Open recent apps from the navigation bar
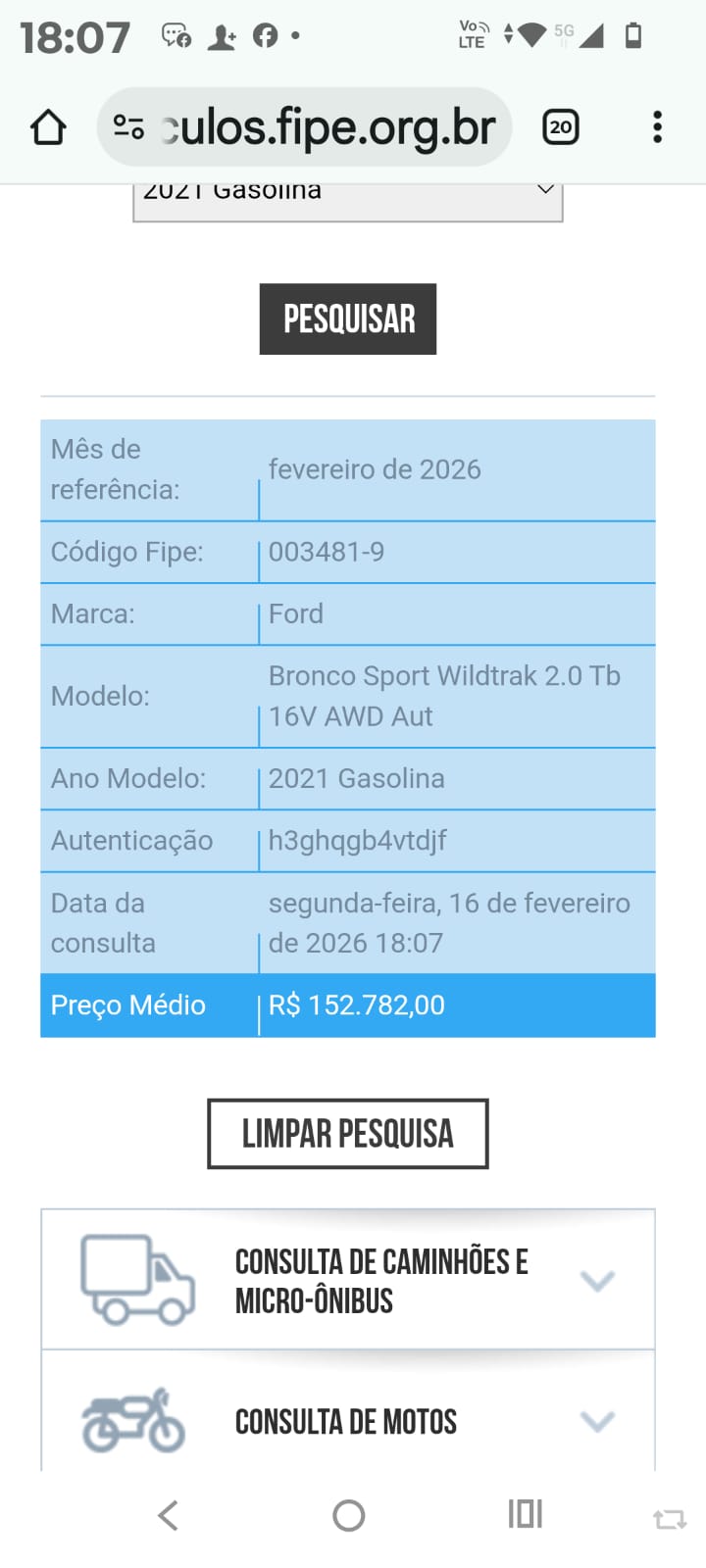Screen dimensions: 706x1568 point(526,1515)
